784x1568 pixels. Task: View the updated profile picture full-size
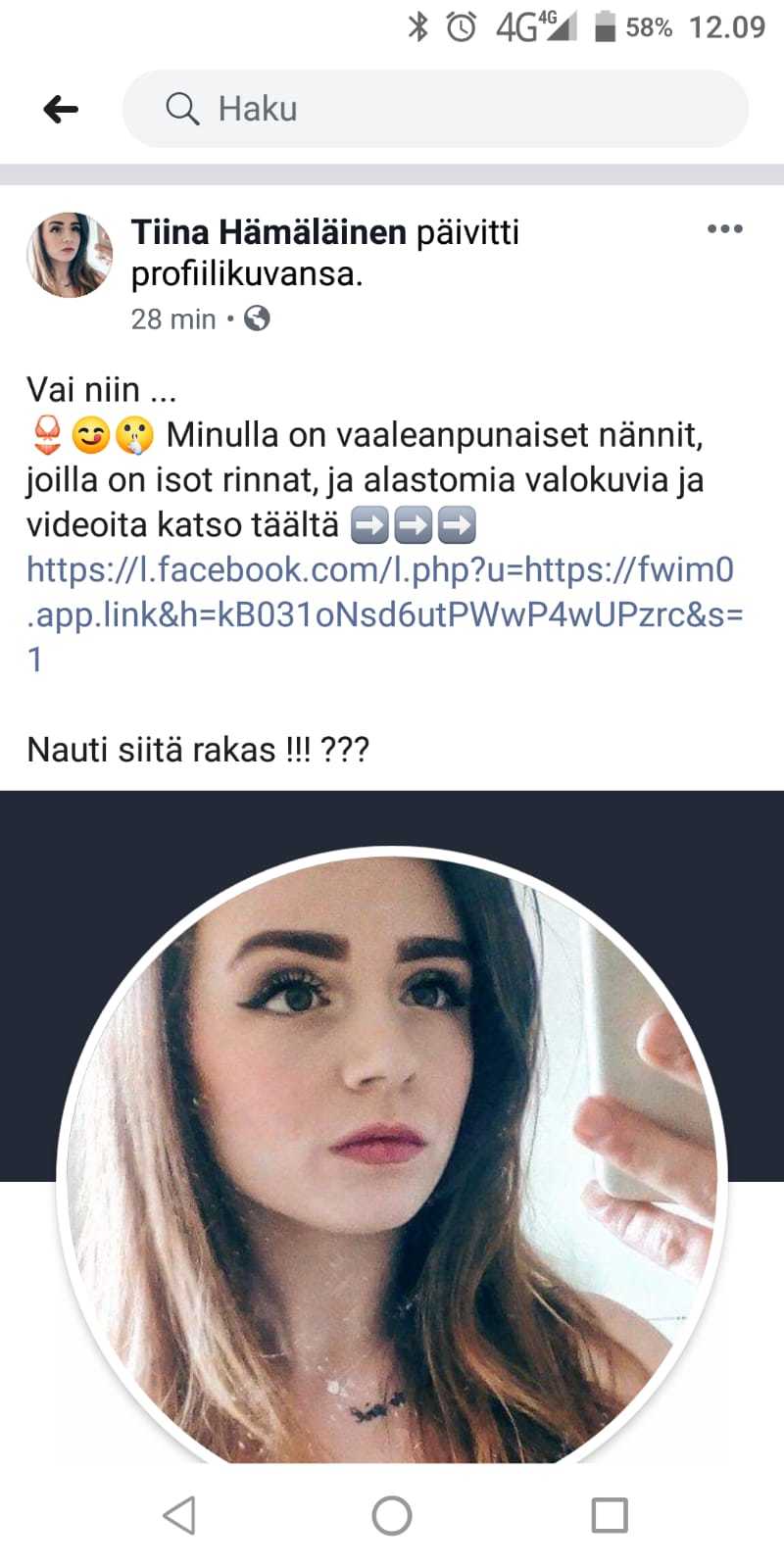[x=392, y=1156]
